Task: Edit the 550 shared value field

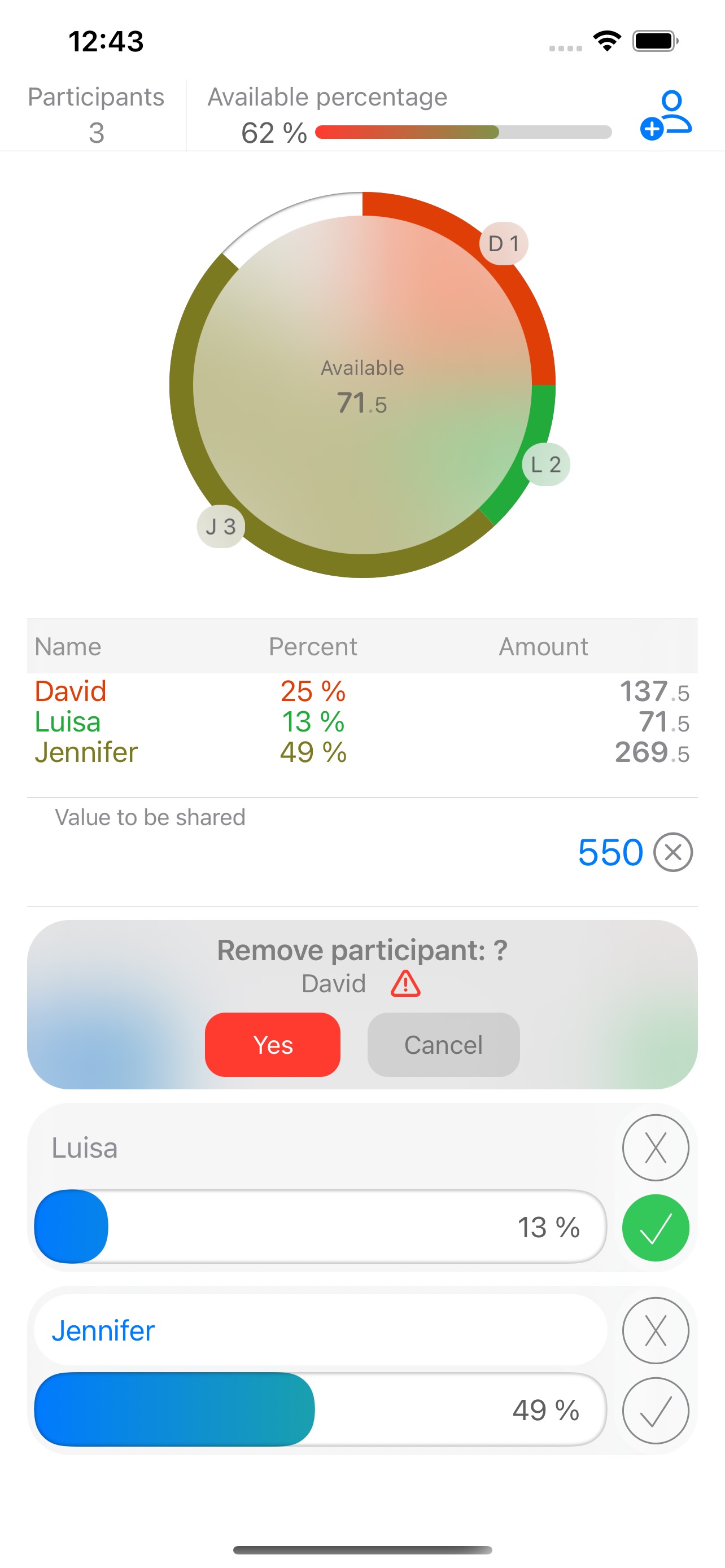Action: point(610,852)
